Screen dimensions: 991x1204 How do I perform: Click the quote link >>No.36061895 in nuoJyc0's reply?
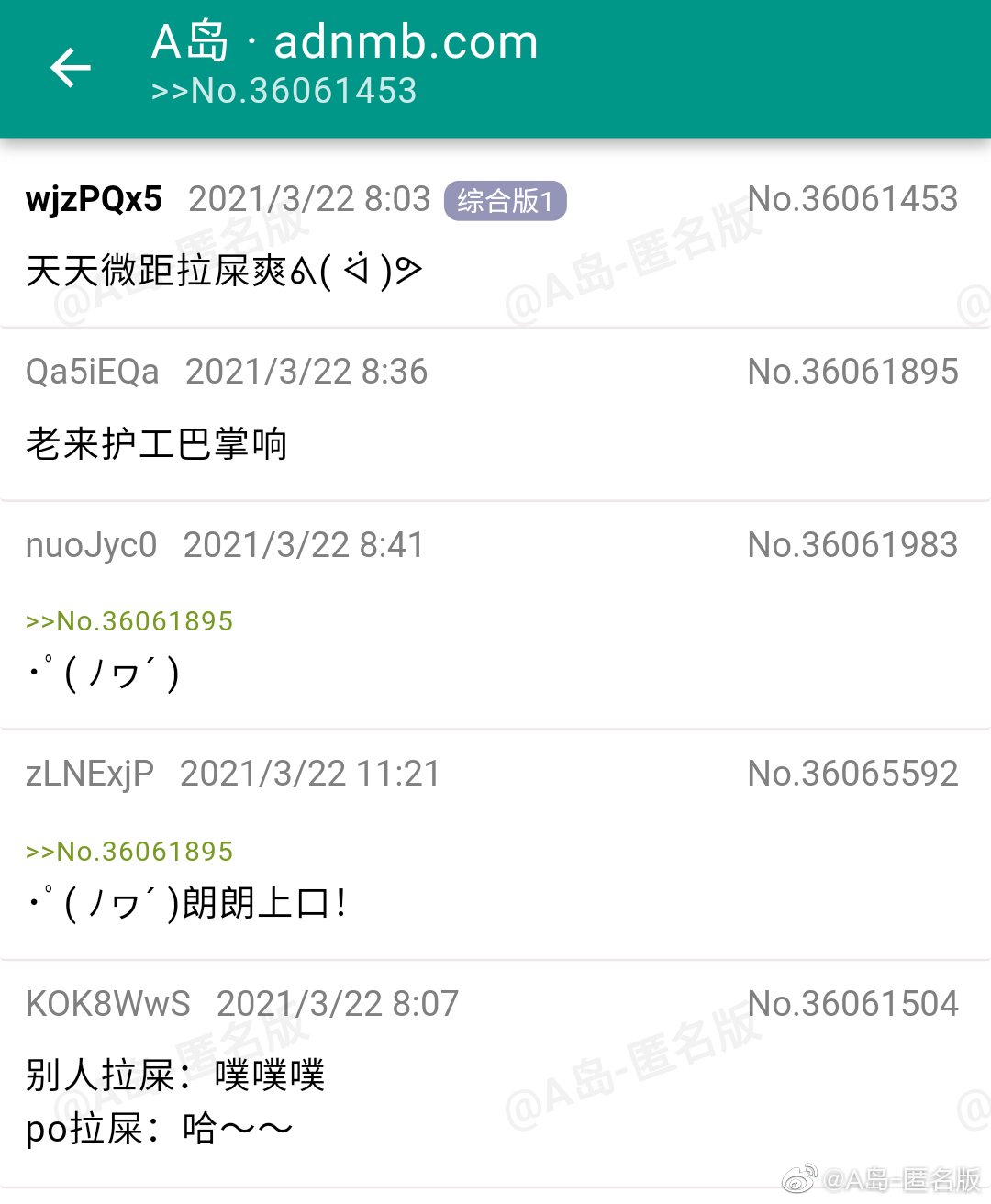128,620
